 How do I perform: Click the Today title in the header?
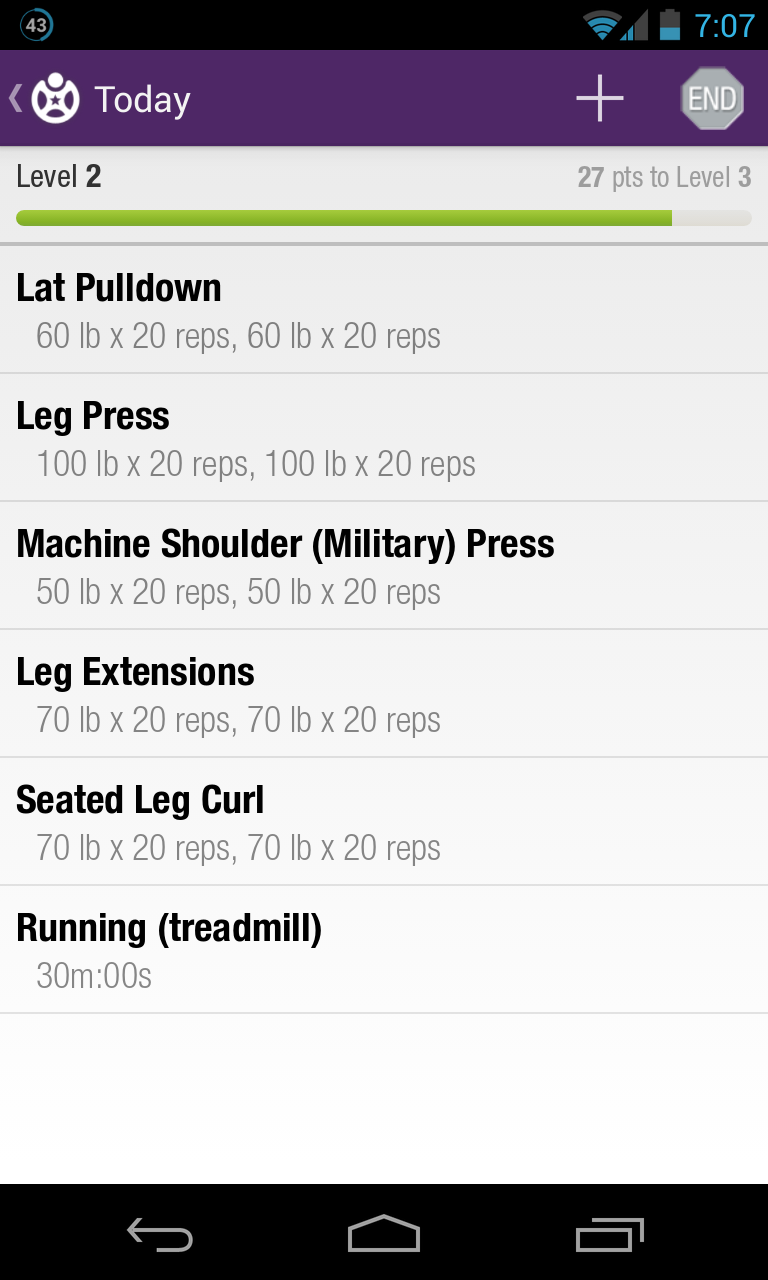pyautogui.click(x=141, y=98)
